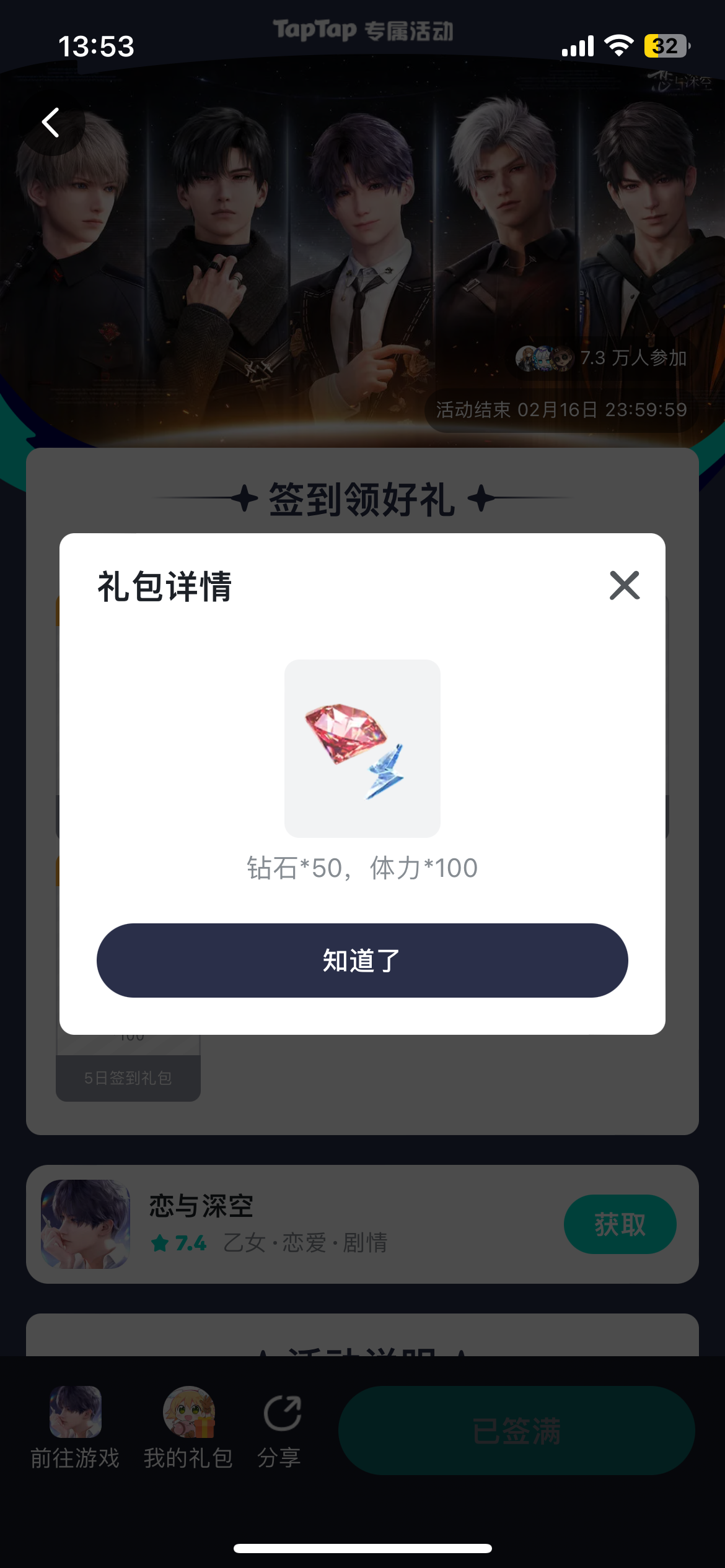Tap the 5日签到礼包 label
The height and width of the screenshot is (1568, 725).
coord(128,1077)
